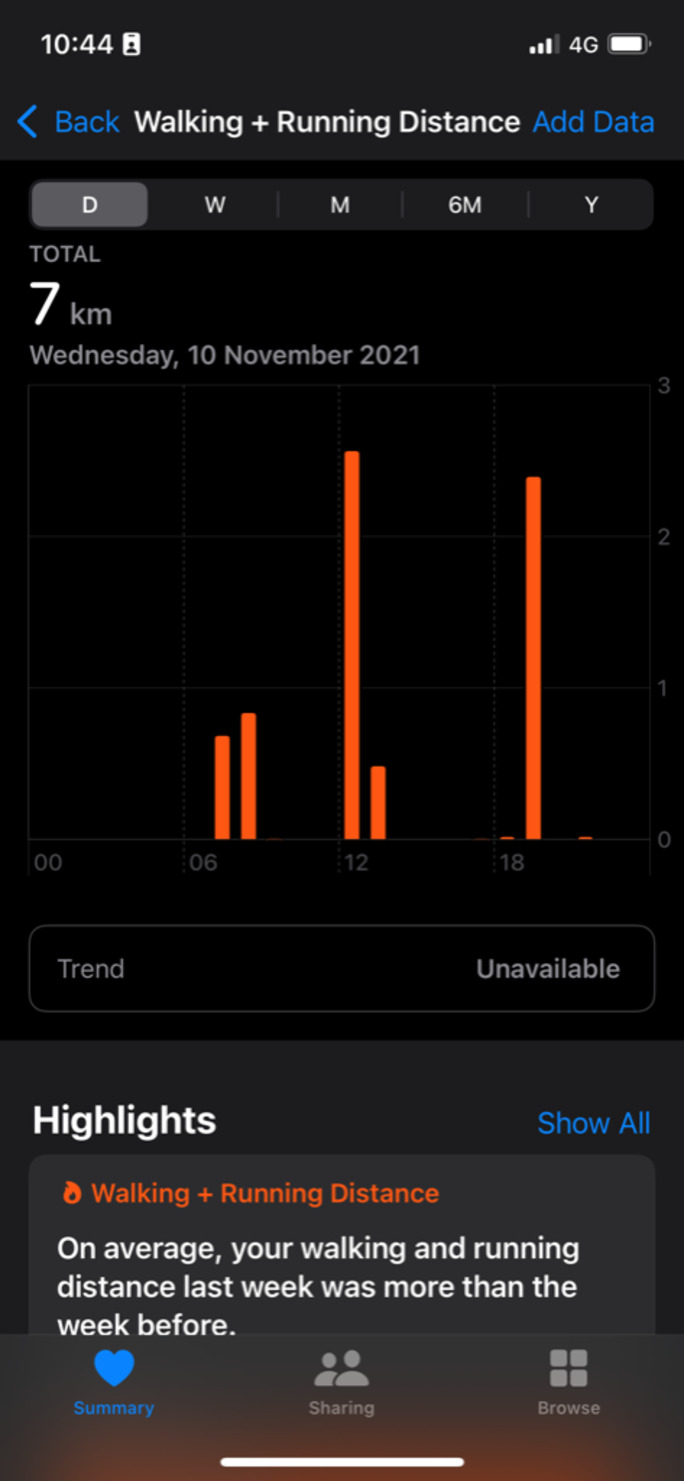Tap Add Data to log distance
The width and height of the screenshot is (684, 1481).
pyautogui.click(x=593, y=122)
